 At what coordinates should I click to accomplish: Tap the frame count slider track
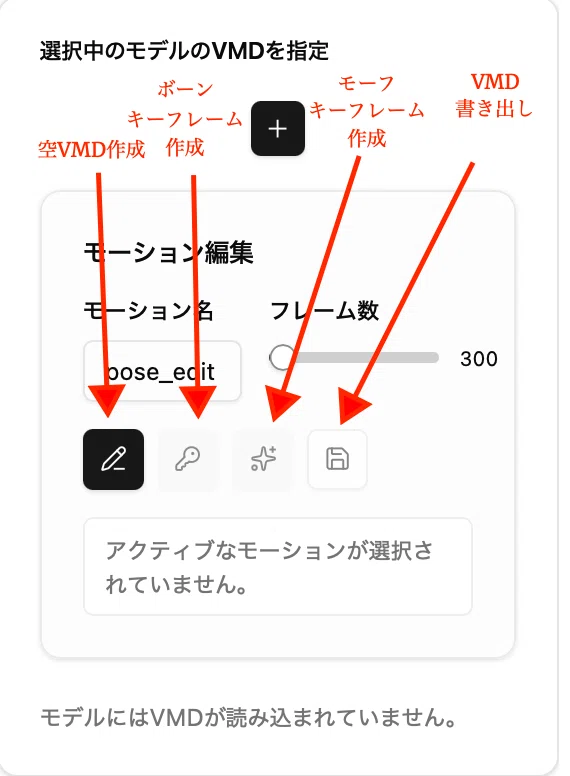354,358
